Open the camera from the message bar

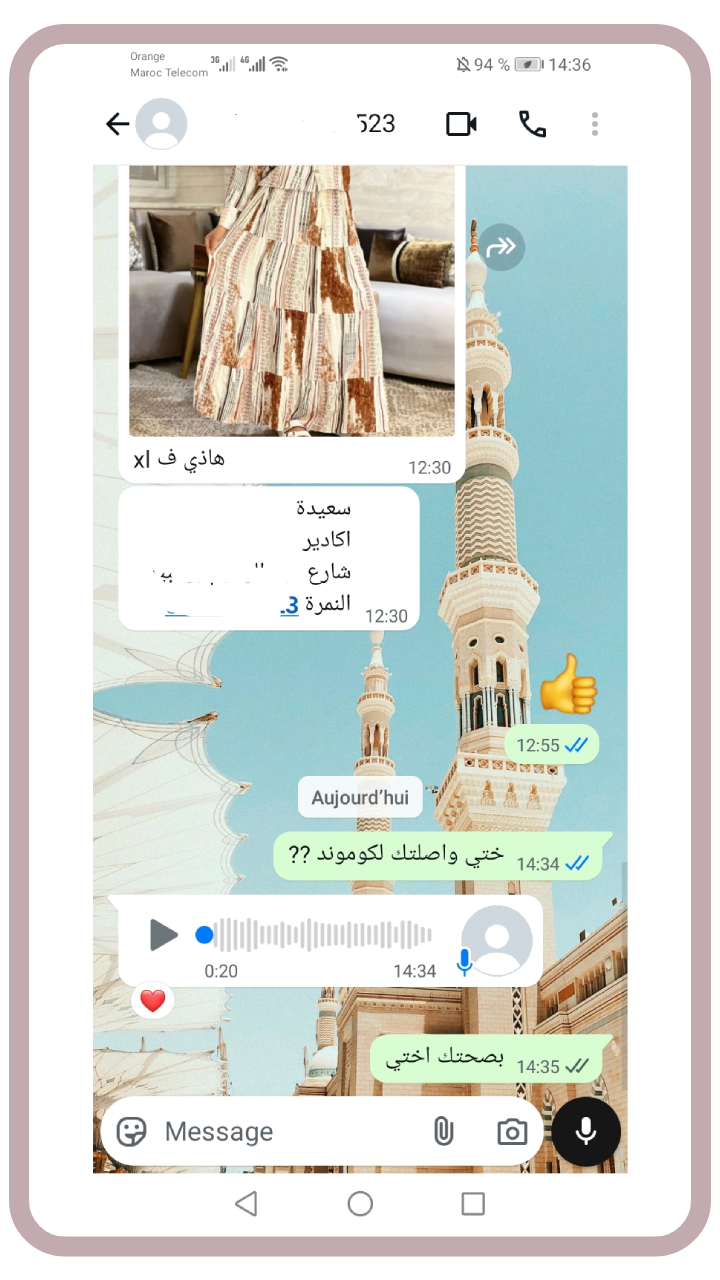[x=512, y=1132]
